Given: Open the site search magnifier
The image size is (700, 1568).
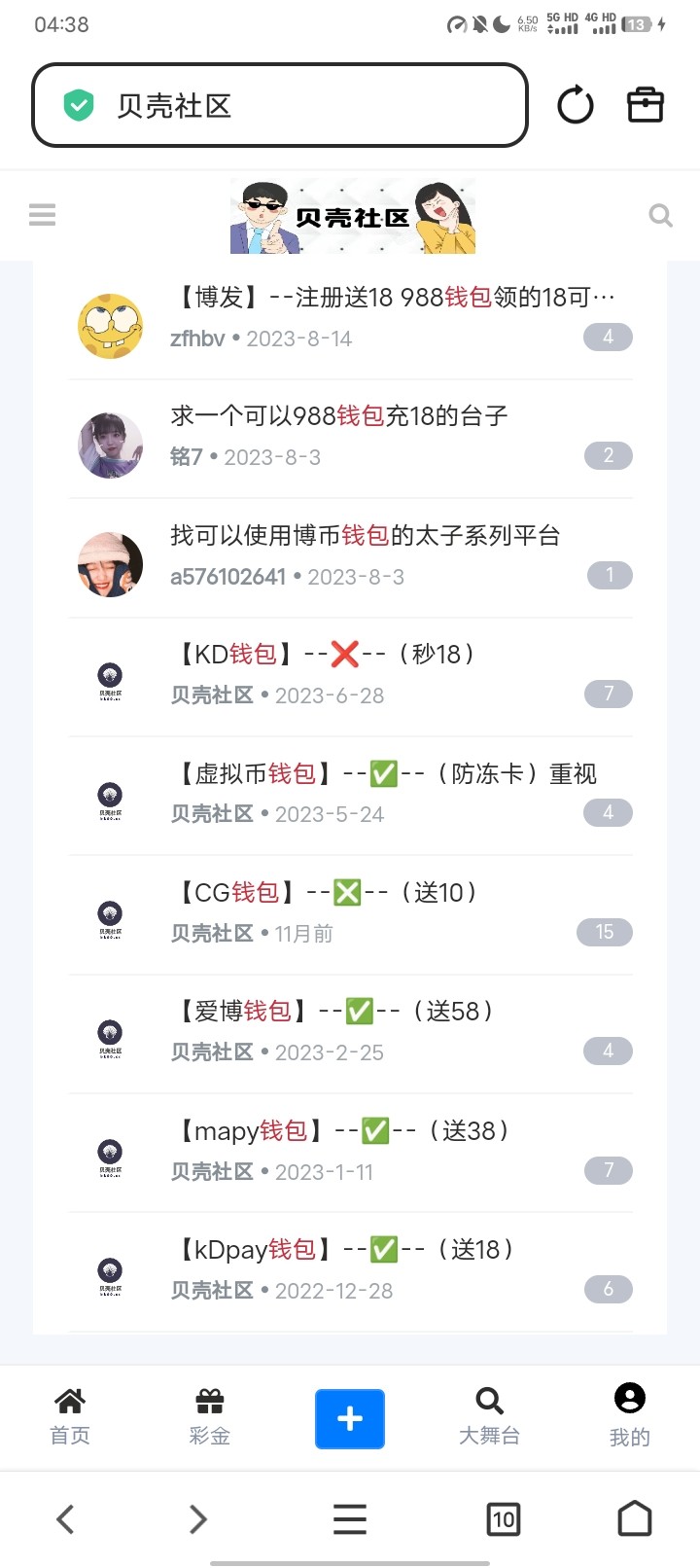Looking at the screenshot, I should [661, 215].
